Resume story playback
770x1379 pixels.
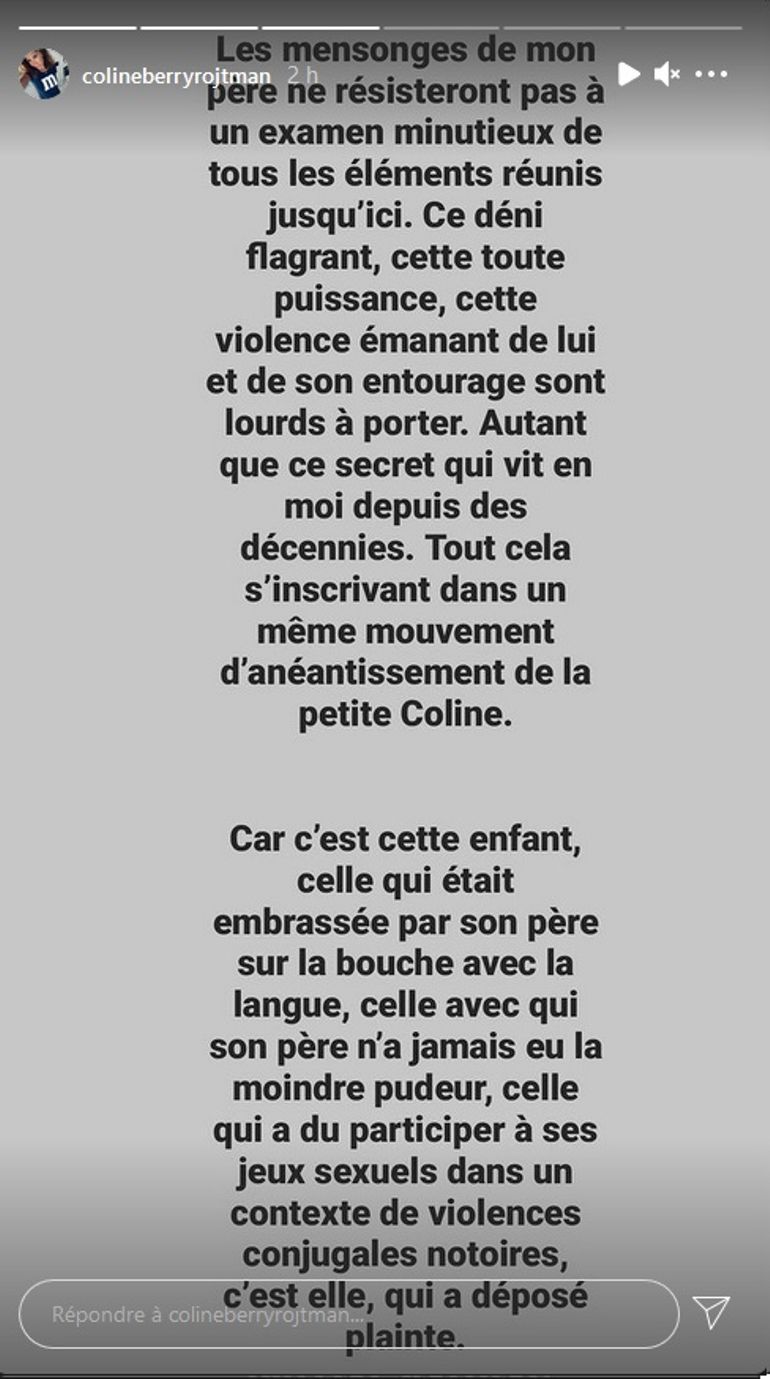[628, 73]
